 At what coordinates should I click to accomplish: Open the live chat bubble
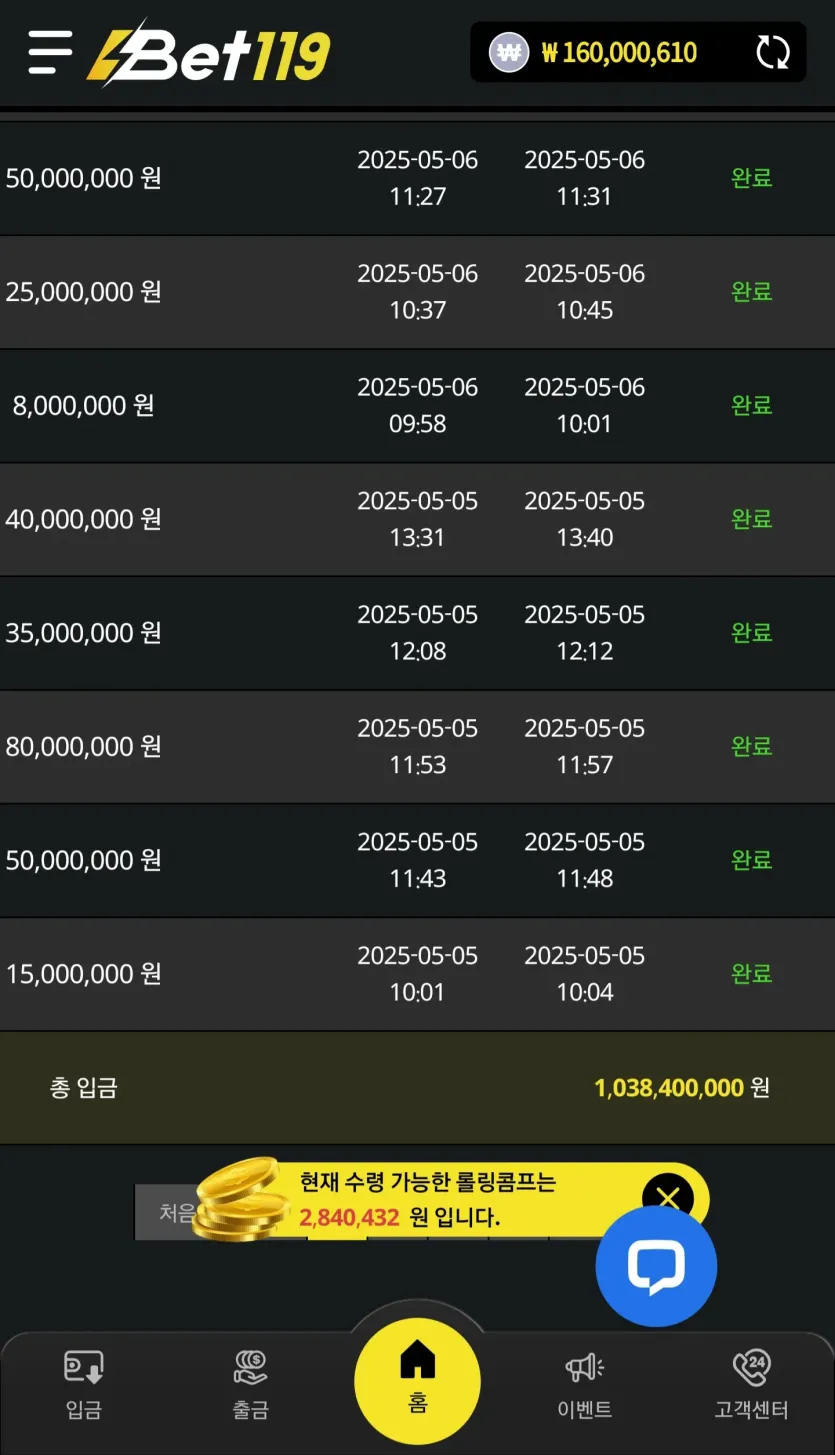click(656, 1266)
